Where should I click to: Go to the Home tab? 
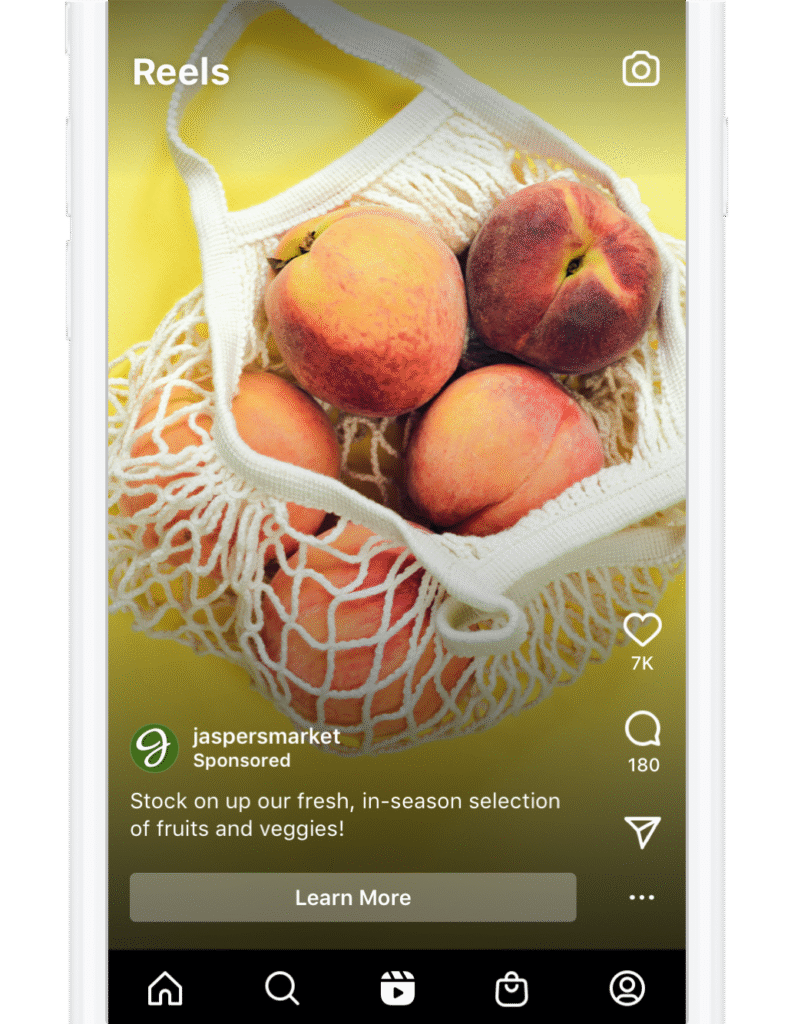[x=165, y=988]
